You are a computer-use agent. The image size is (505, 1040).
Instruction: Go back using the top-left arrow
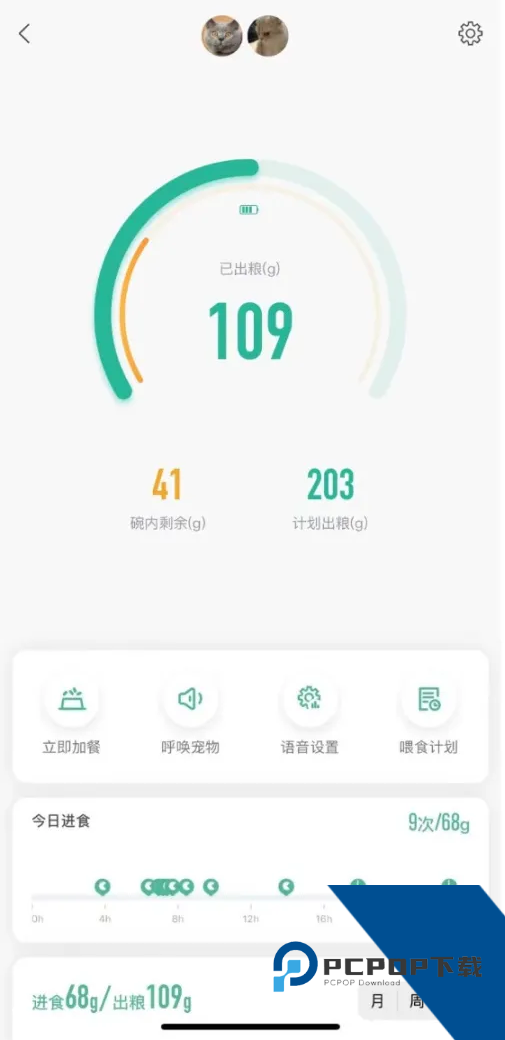25,34
